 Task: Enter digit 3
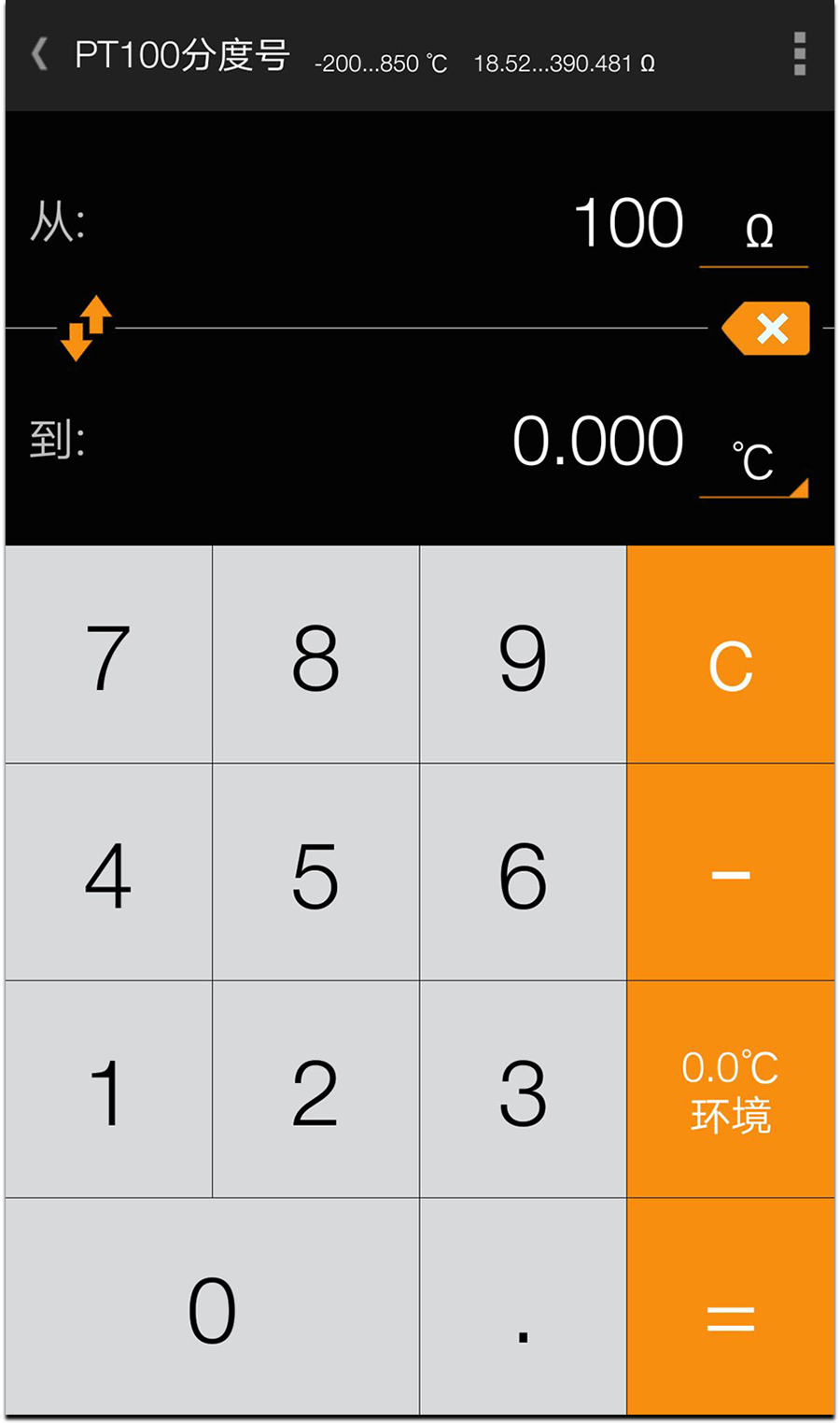click(523, 1090)
